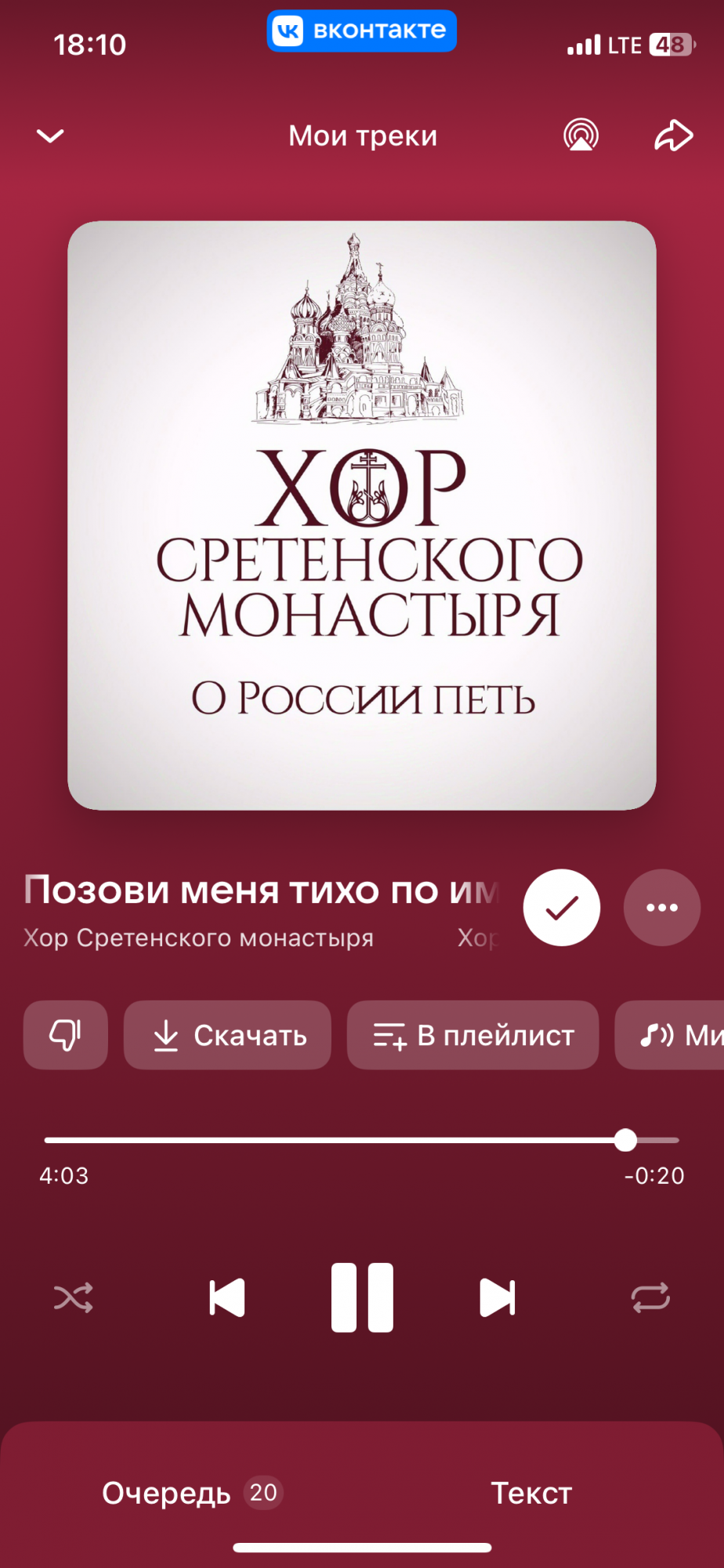The width and height of the screenshot is (724, 1568).
Task: Share this track
Action: pos(673,136)
